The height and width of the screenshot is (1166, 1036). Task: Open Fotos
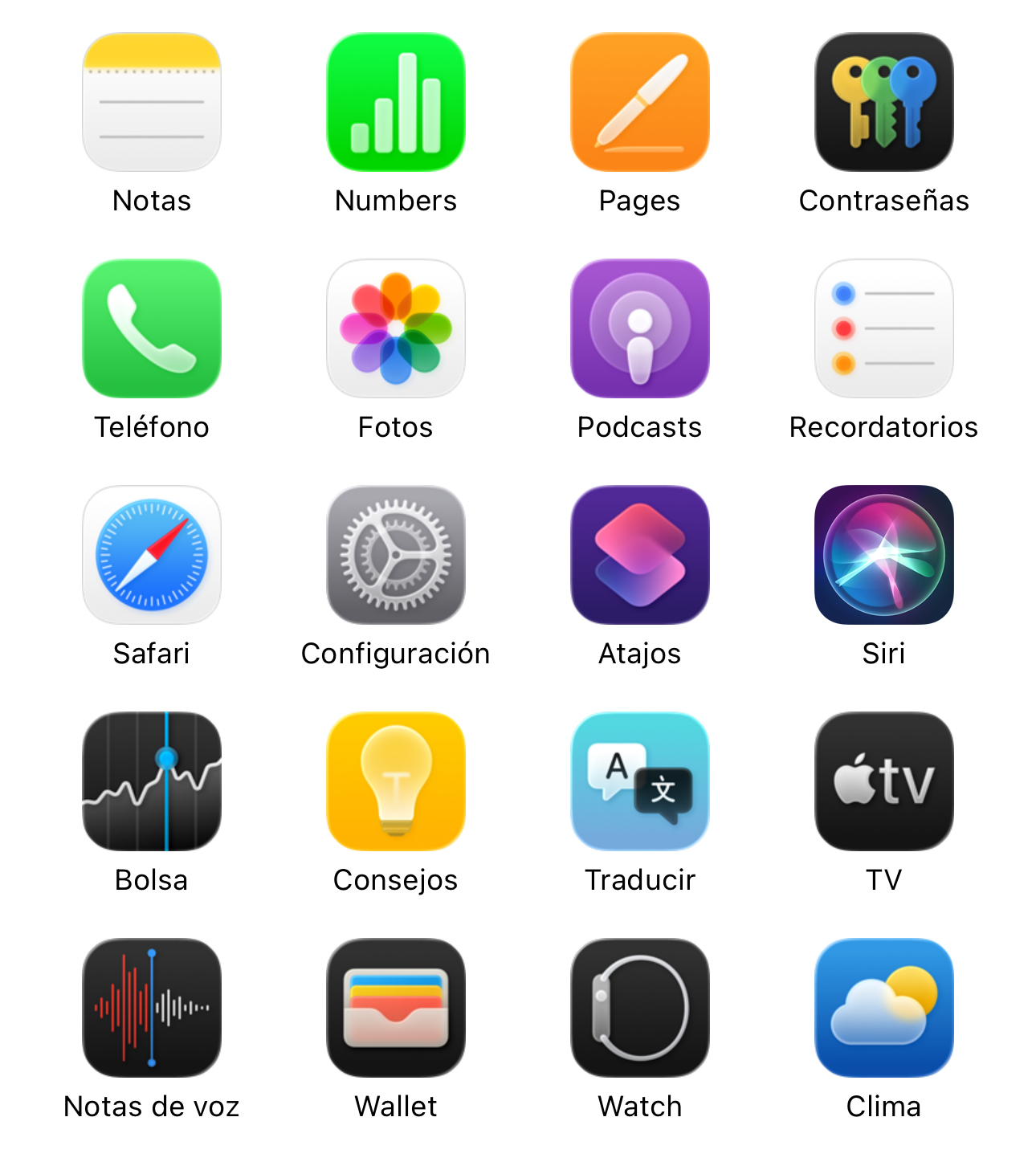[x=396, y=328]
